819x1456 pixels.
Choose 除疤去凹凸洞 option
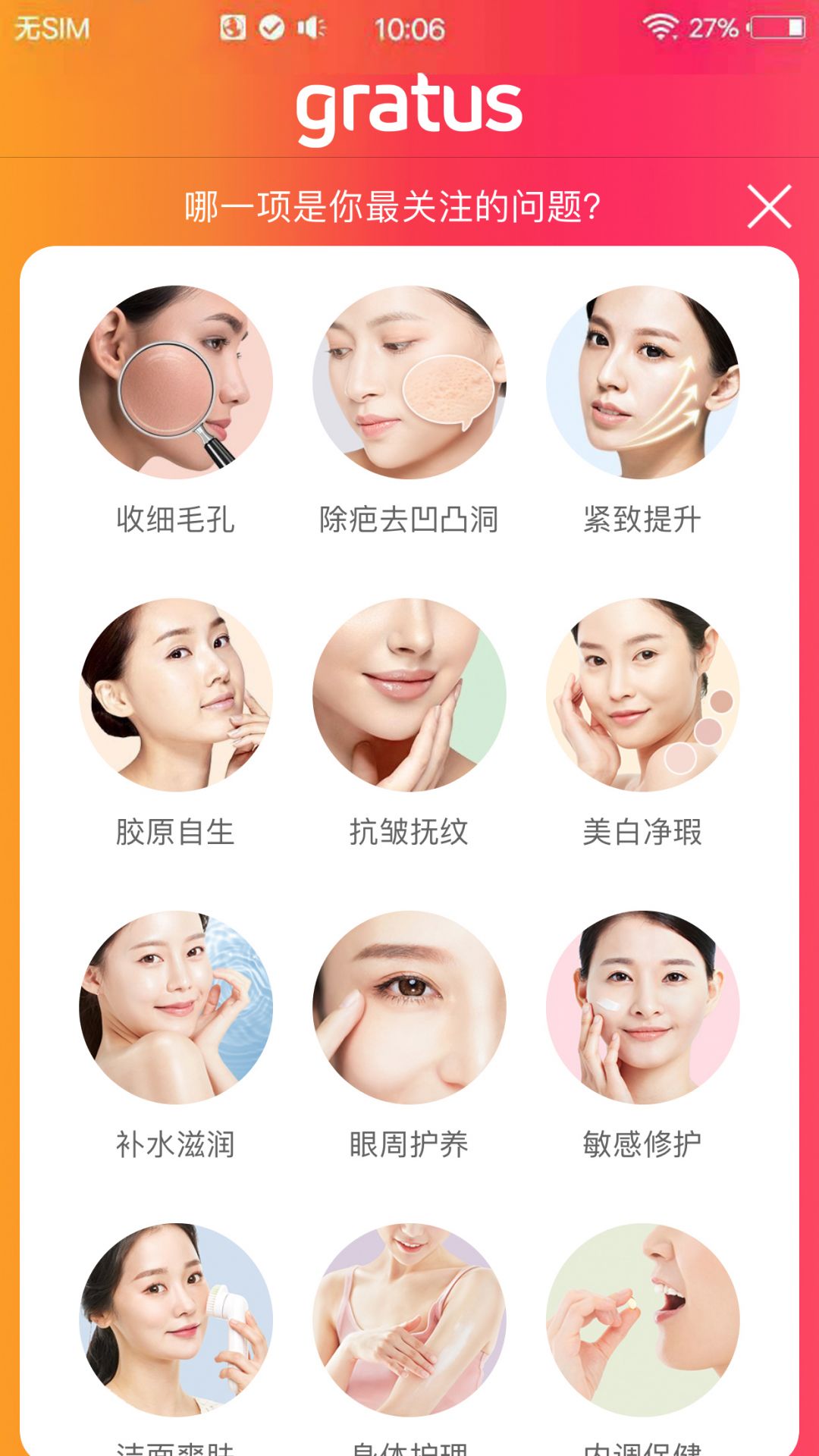pos(409,382)
